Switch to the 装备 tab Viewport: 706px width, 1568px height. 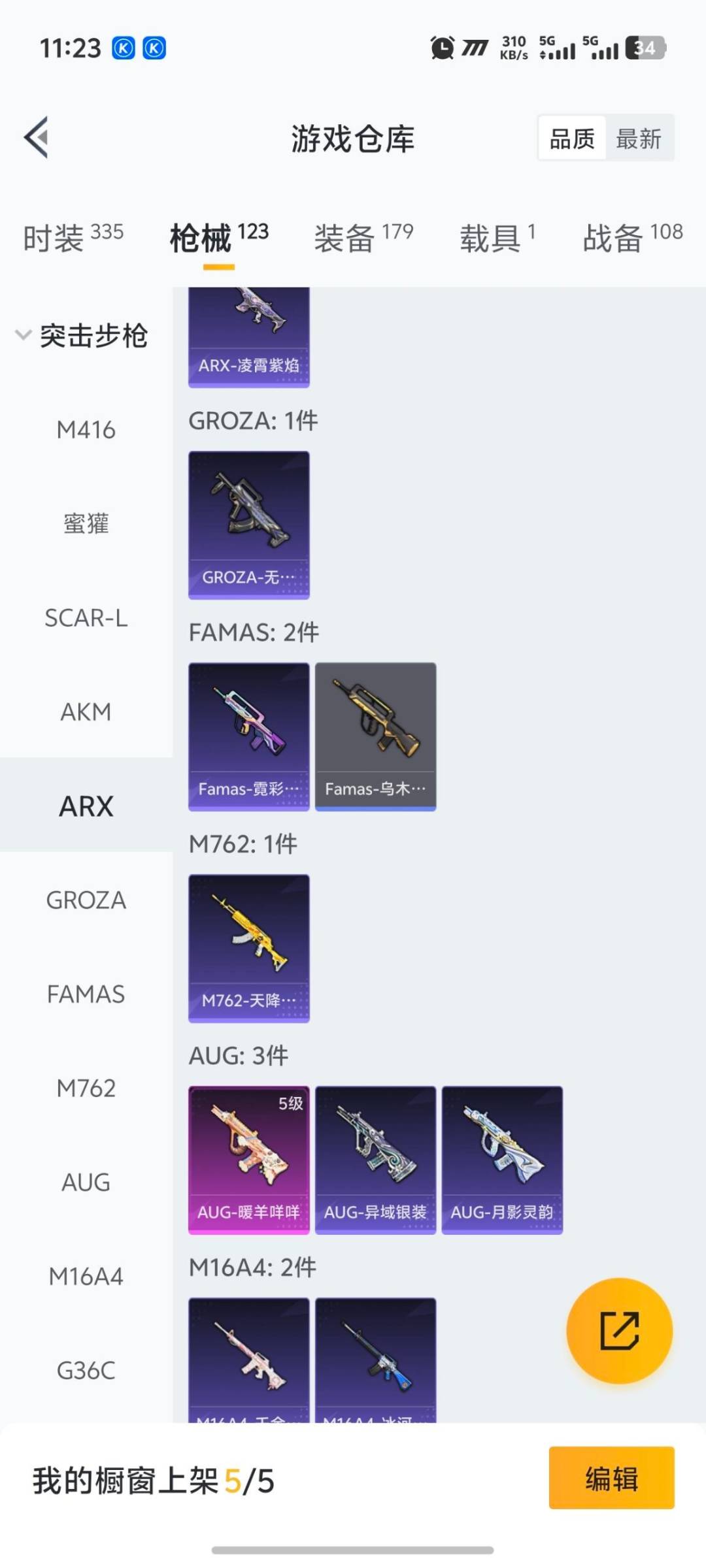tap(363, 237)
